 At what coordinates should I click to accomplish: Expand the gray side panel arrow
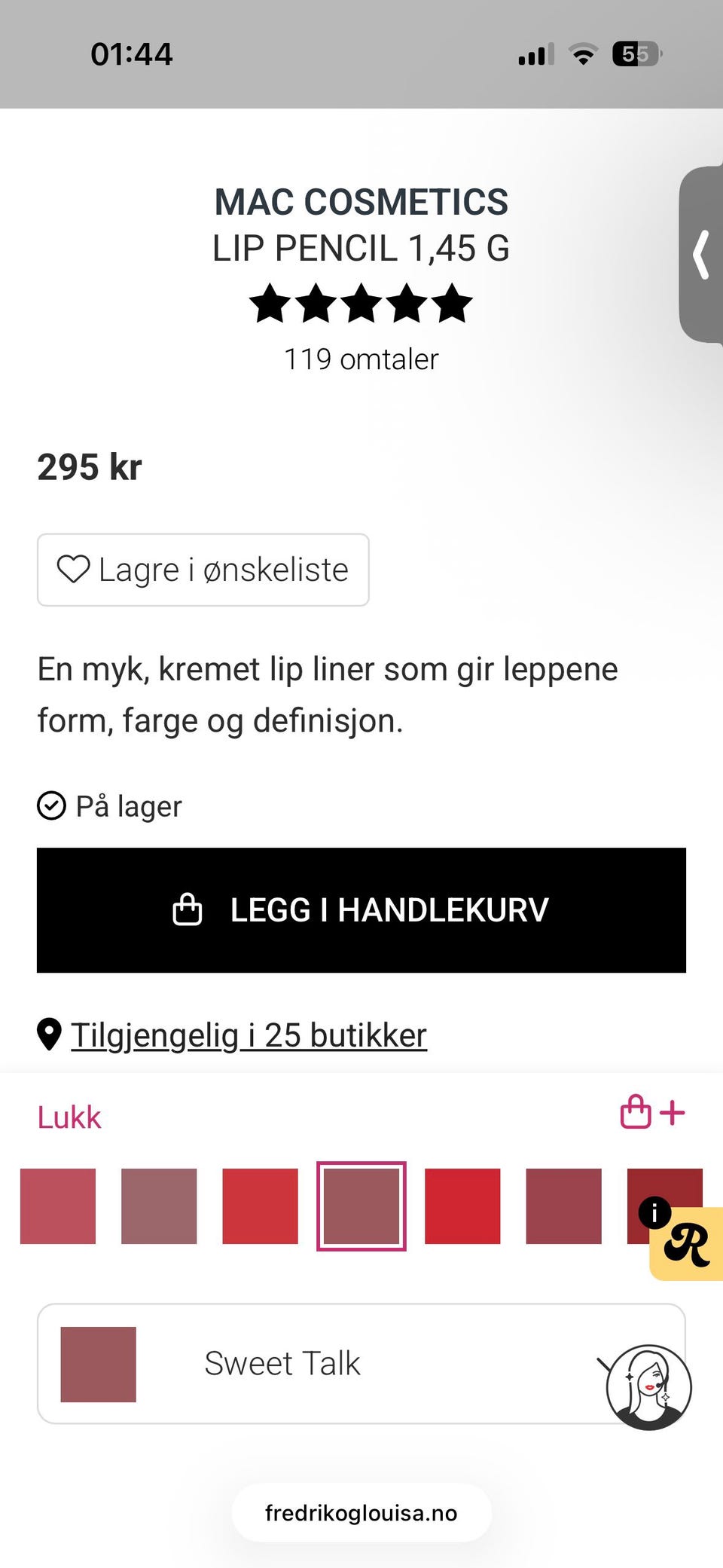click(702, 255)
